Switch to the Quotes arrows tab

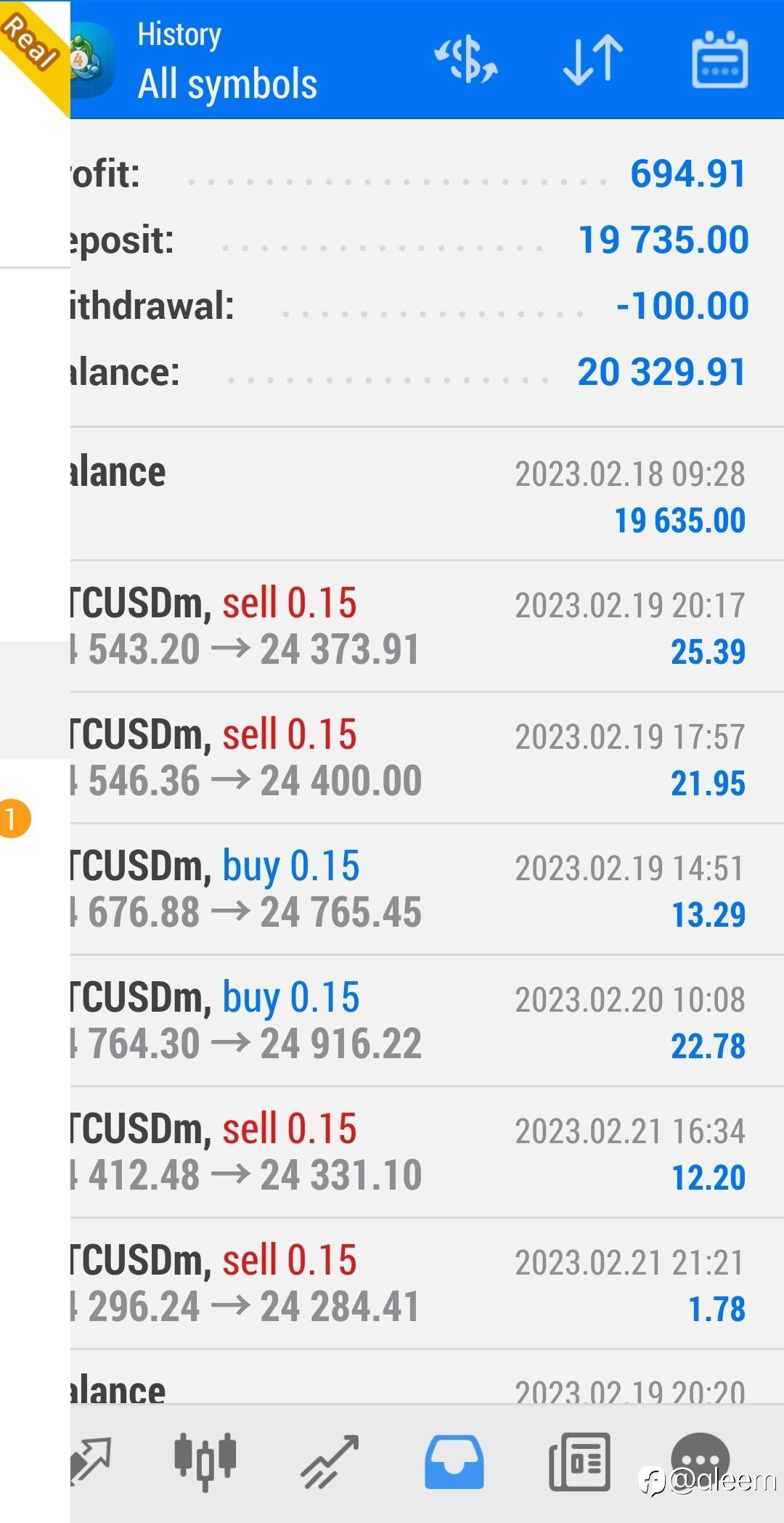tap(91, 1461)
